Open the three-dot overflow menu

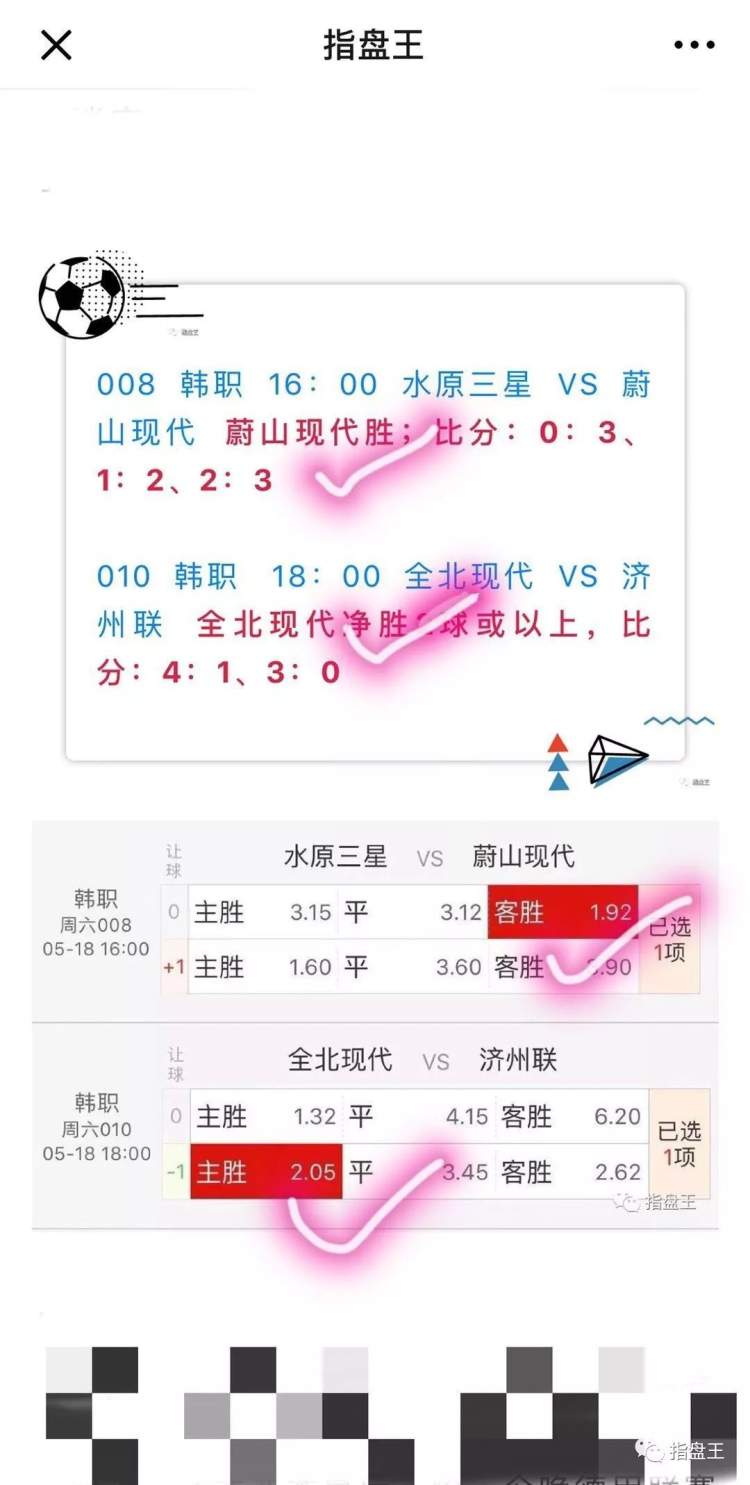[x=694, y=45]
